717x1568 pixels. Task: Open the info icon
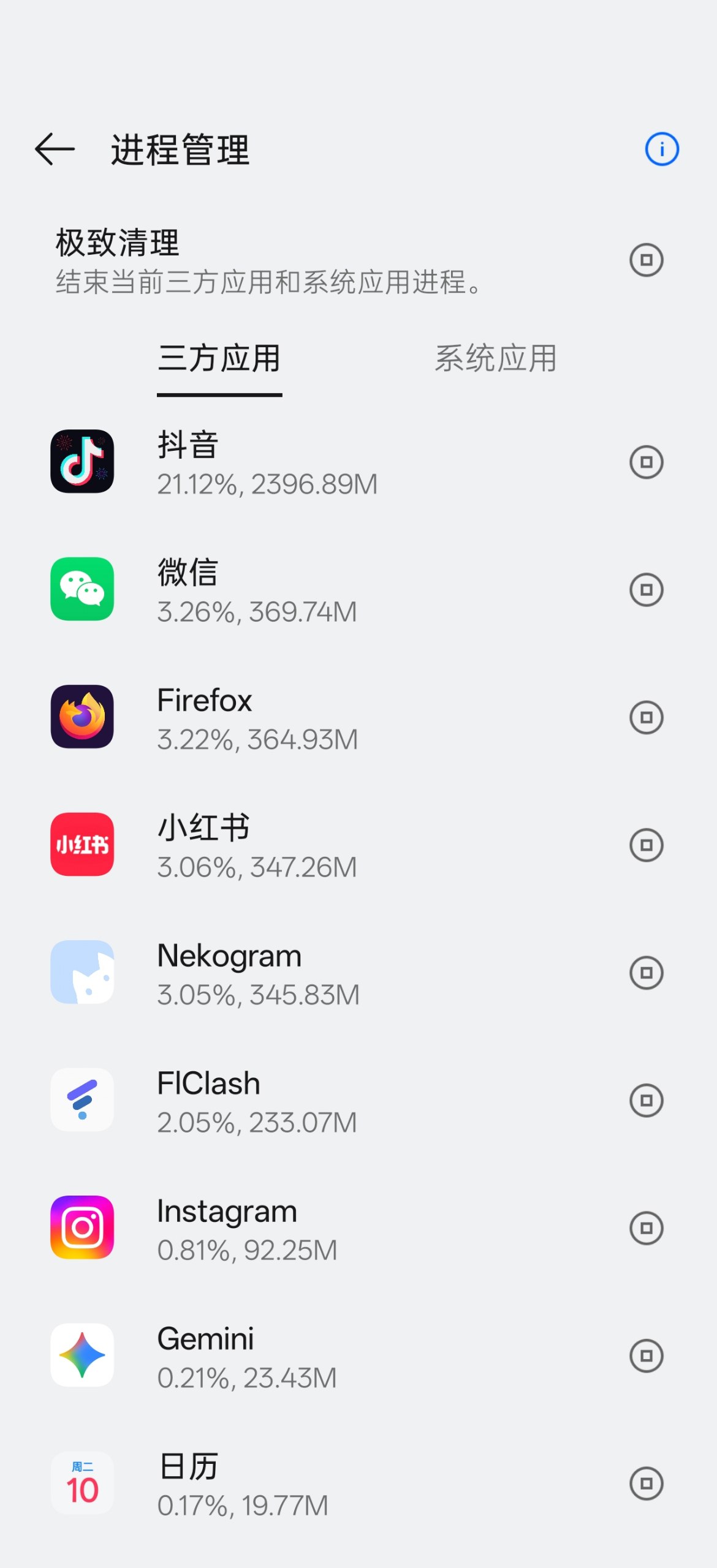click(x=661, y=149)
